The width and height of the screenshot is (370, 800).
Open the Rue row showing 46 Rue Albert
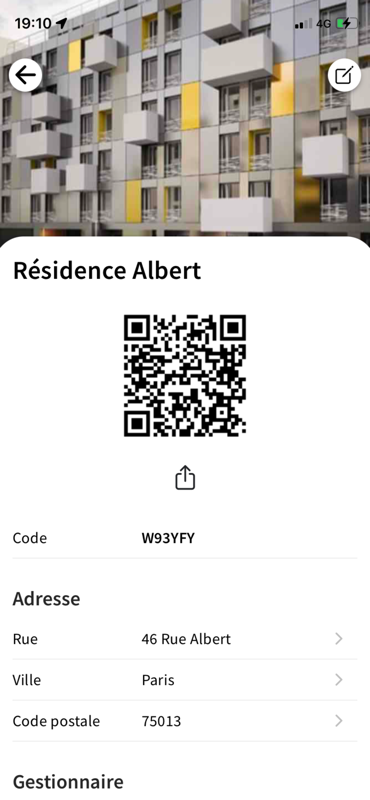(x=185, y=639)
